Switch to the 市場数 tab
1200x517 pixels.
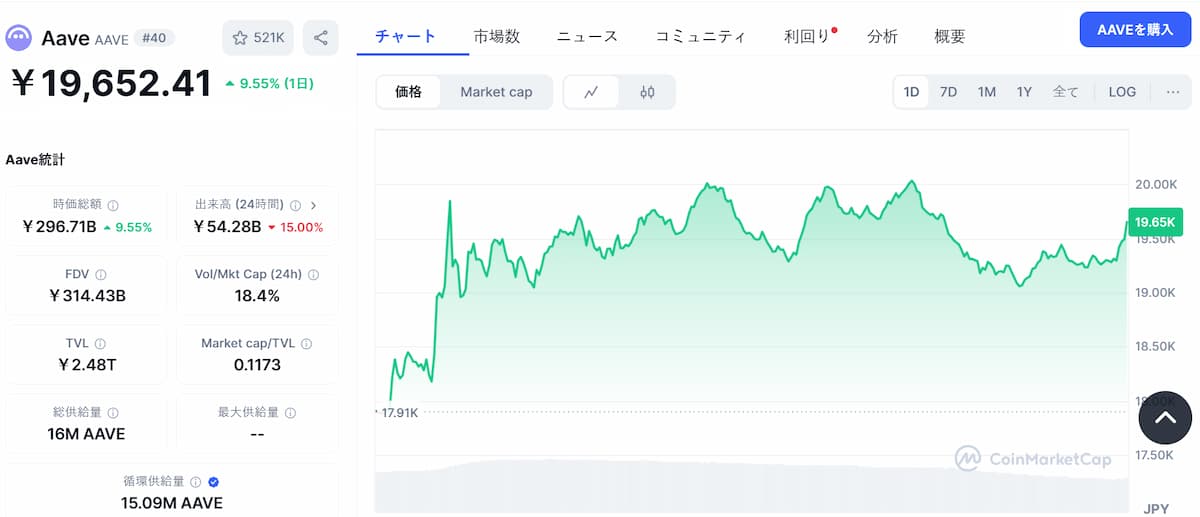(497, 36)
